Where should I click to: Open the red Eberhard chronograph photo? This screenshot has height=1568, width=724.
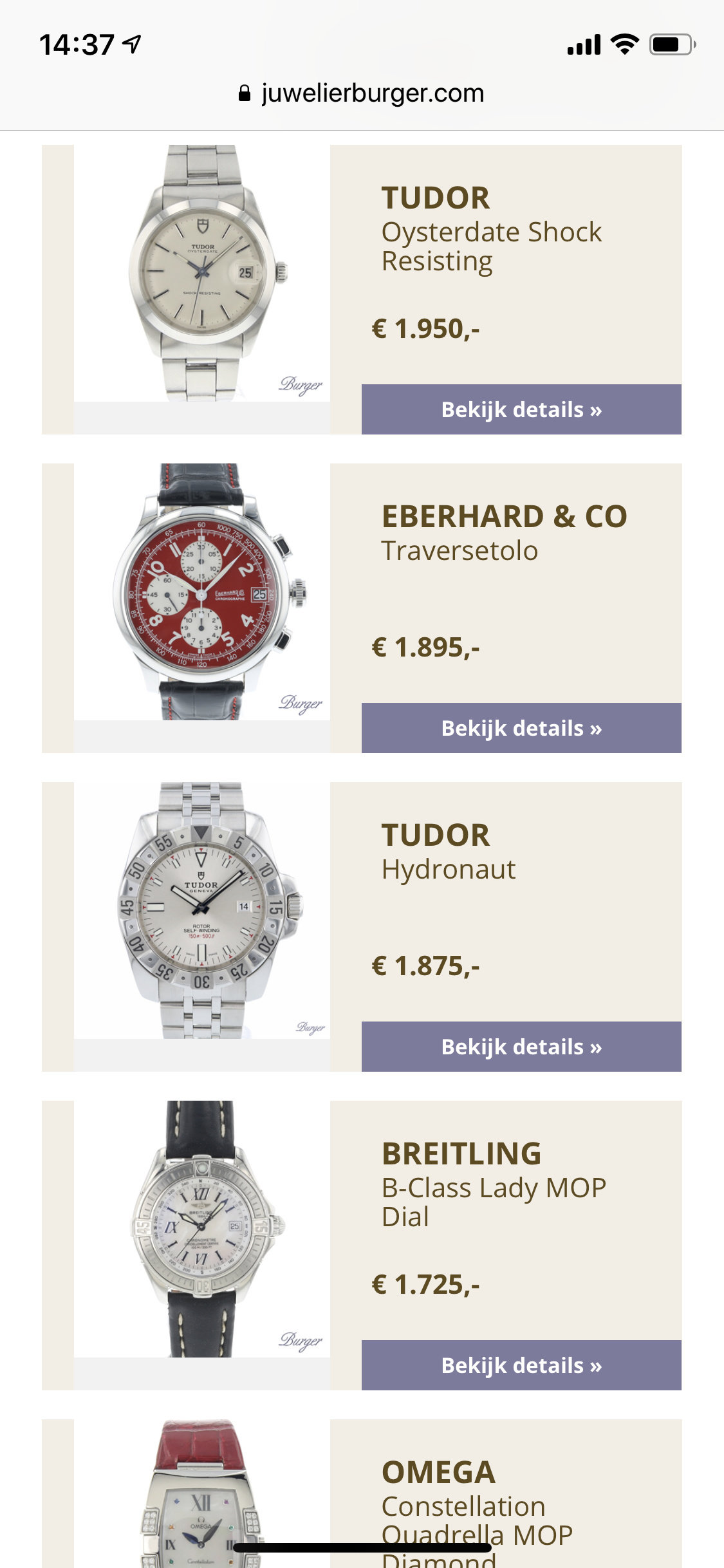(x=202, y=592)
